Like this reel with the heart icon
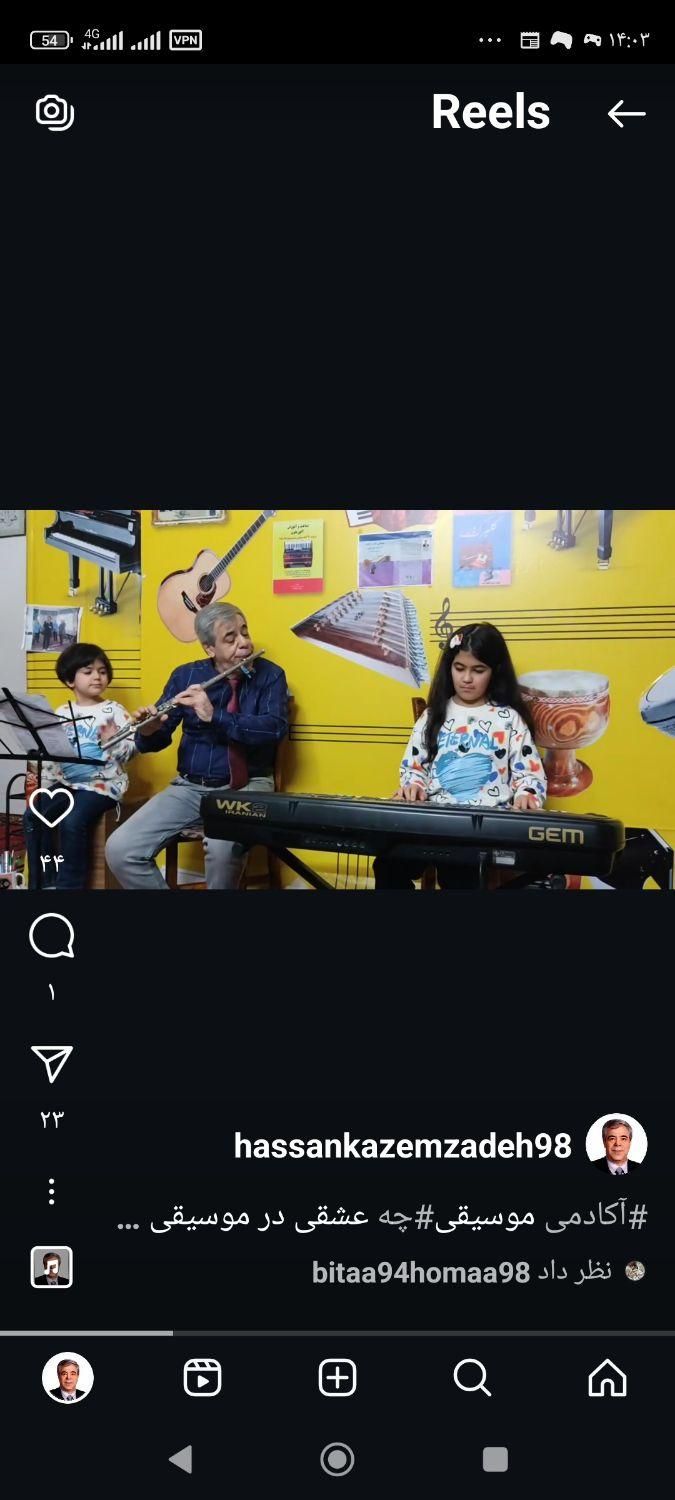 click(x=52, y=808)
